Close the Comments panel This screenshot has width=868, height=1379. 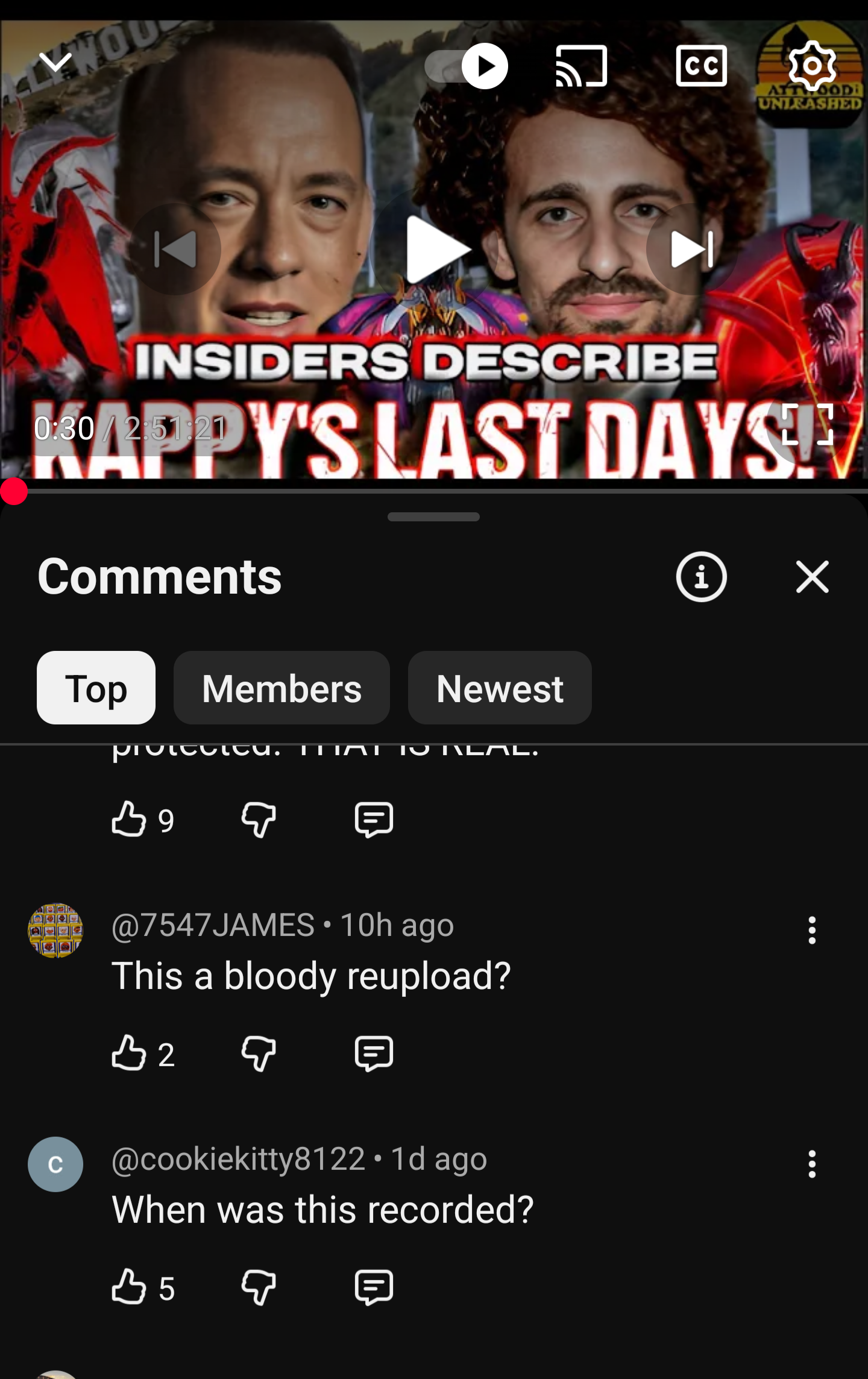pos(812,577)
